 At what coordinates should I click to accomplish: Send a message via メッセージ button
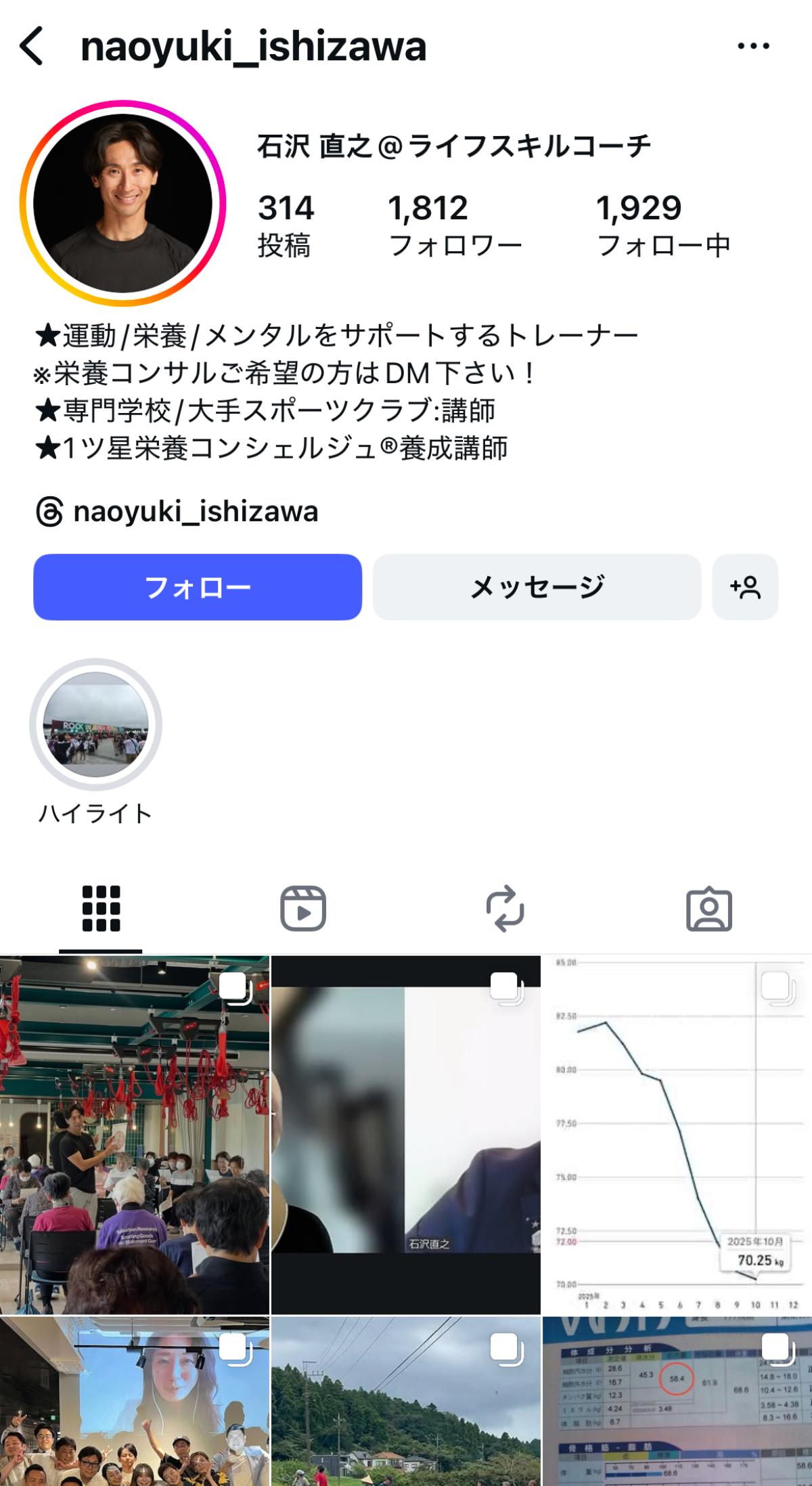pyautogui.click(x=537, y=587)
